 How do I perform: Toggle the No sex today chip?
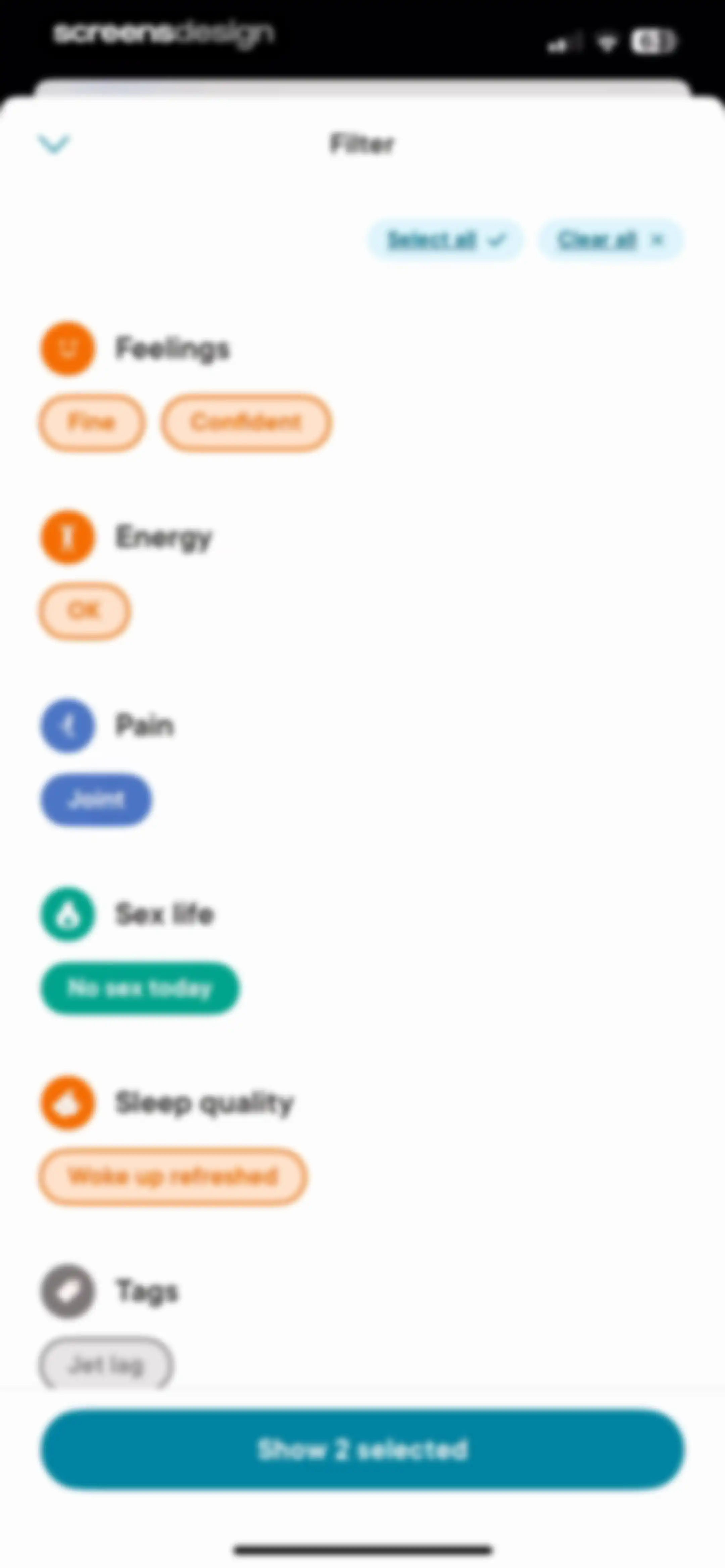pos(139,988)
